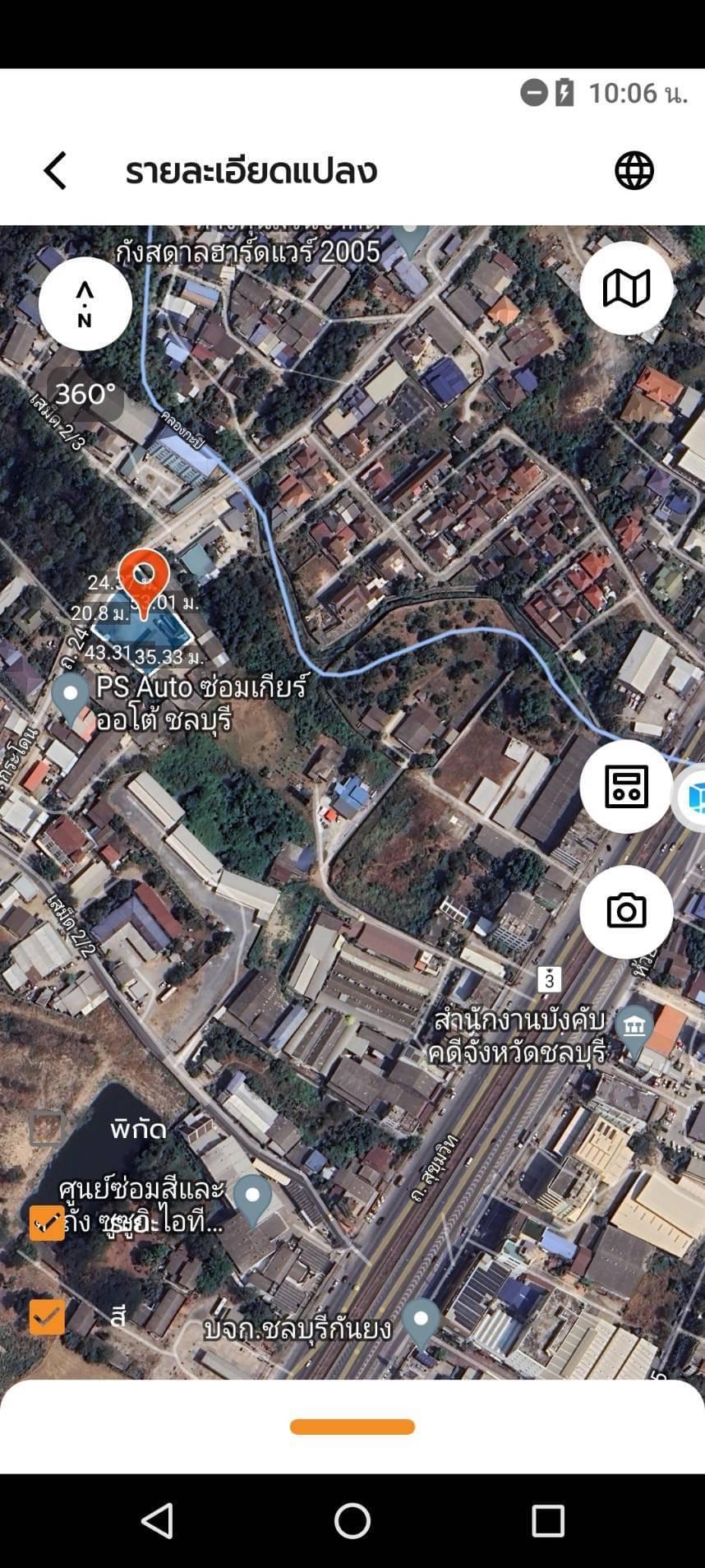Image resolution: width=705 pixels, height=1568 pixels.
Task: Tap the camera capture button
Action: [x=626, y=911]
